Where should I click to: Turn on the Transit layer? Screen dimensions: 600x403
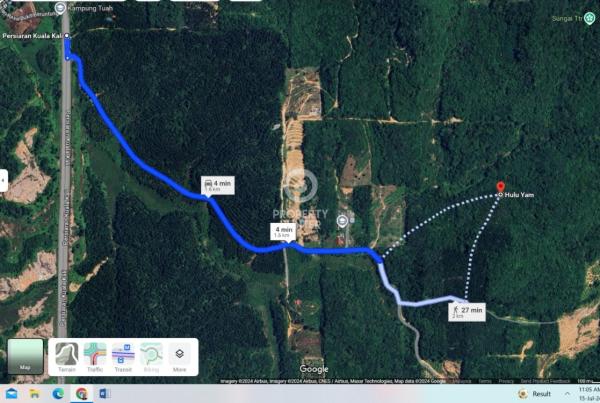123,356
